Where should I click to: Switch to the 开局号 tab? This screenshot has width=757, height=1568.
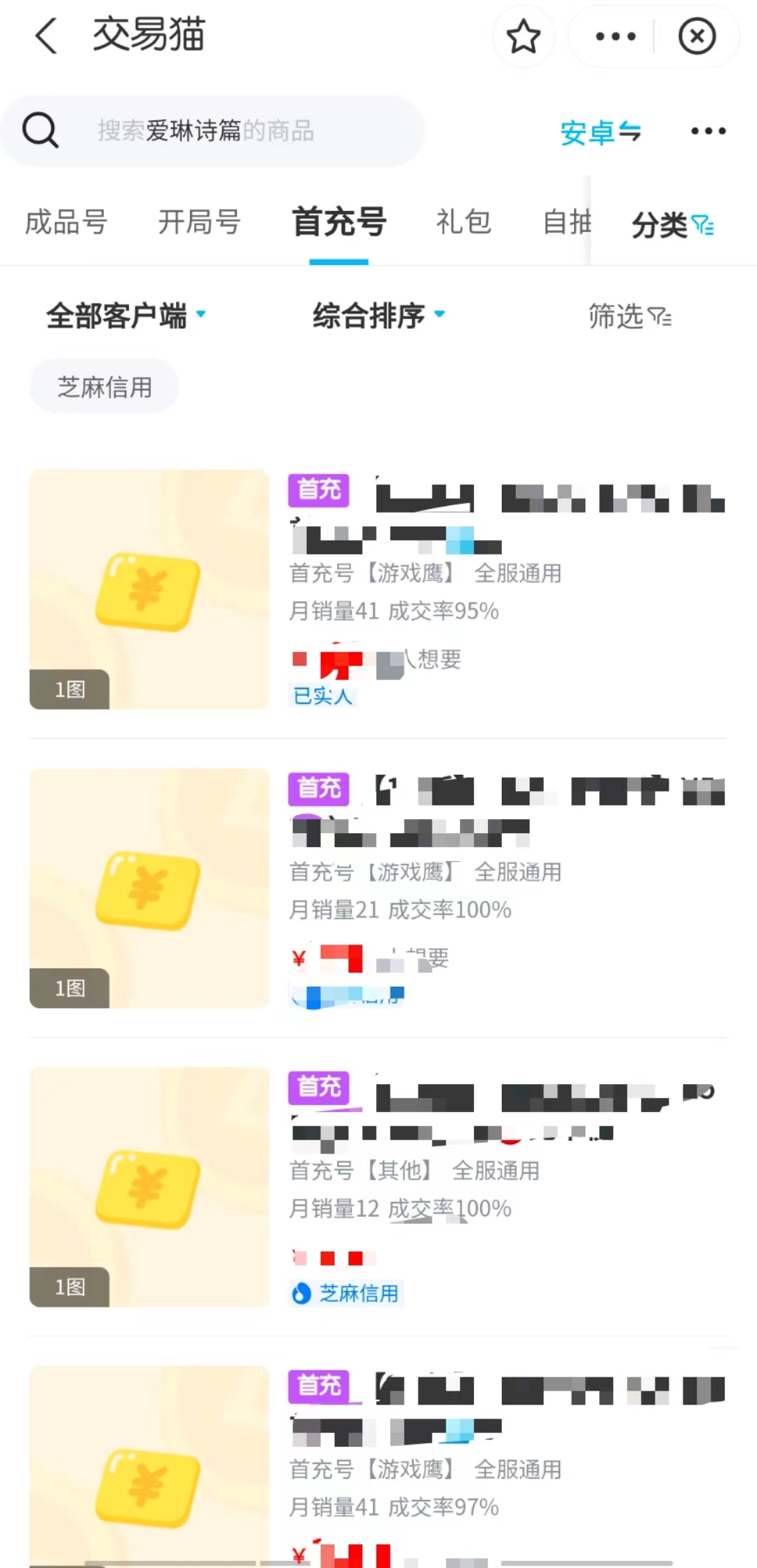coord(199,222)
